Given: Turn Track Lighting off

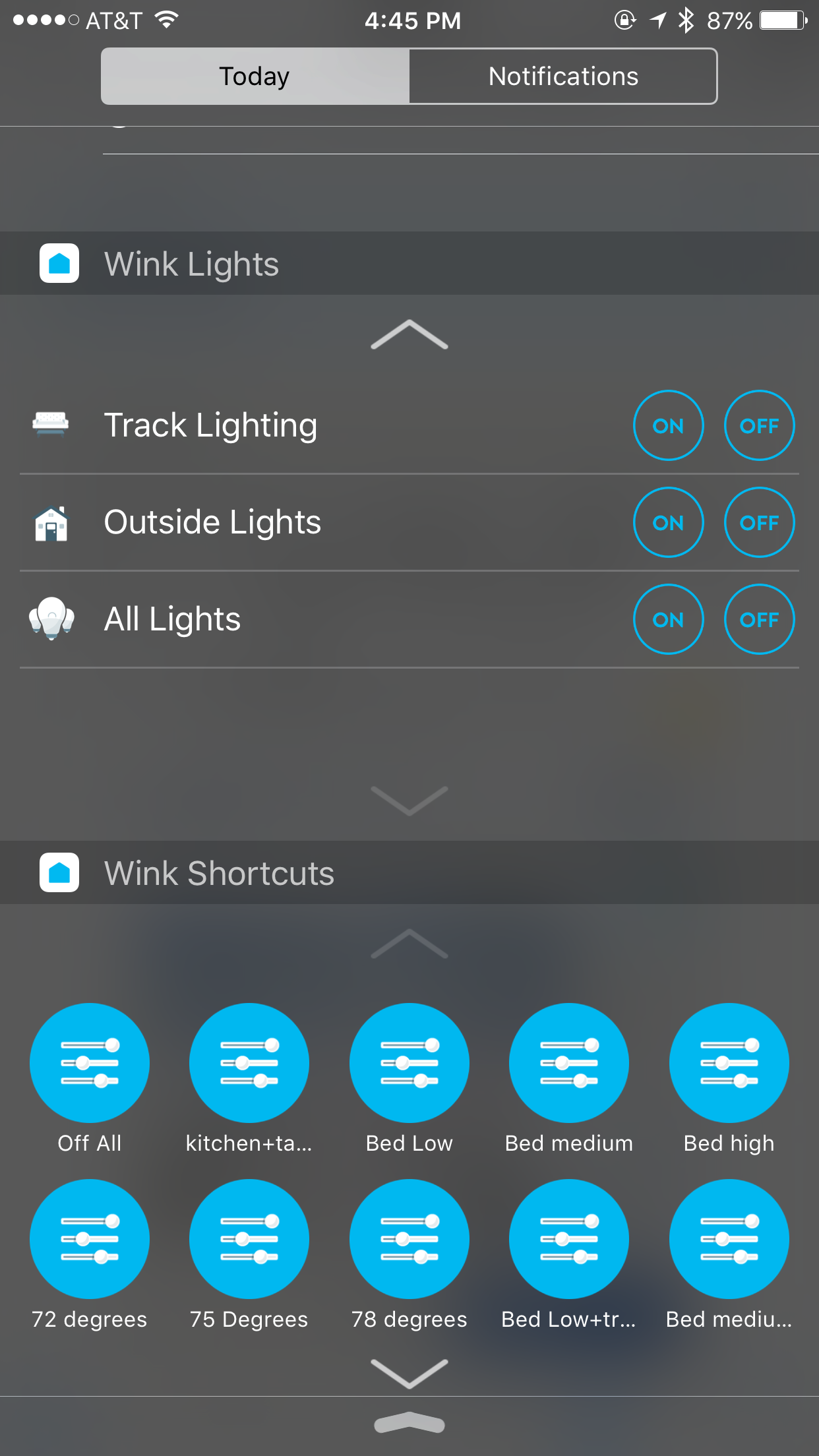Looking at the screenshot, I should tap(759, 425).
